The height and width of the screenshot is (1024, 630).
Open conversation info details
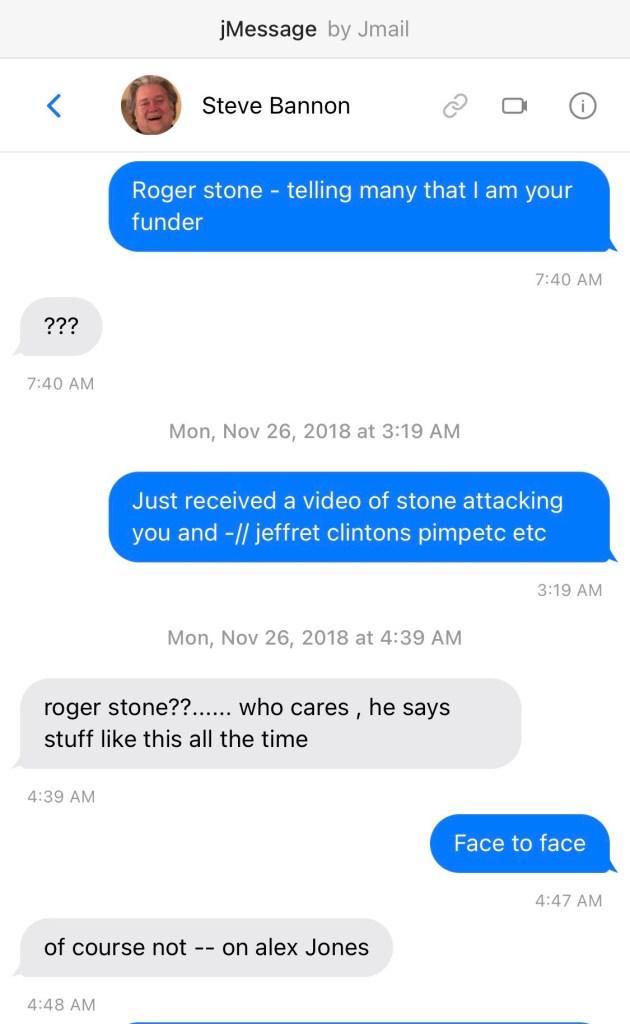[582, 105]
